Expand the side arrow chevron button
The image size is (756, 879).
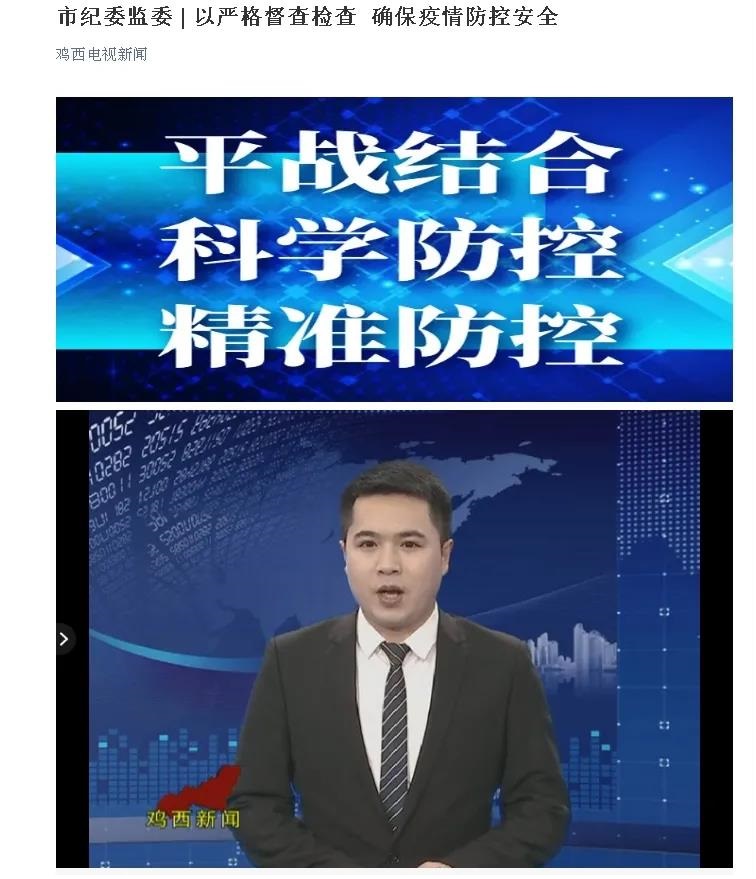click(64, 638)
